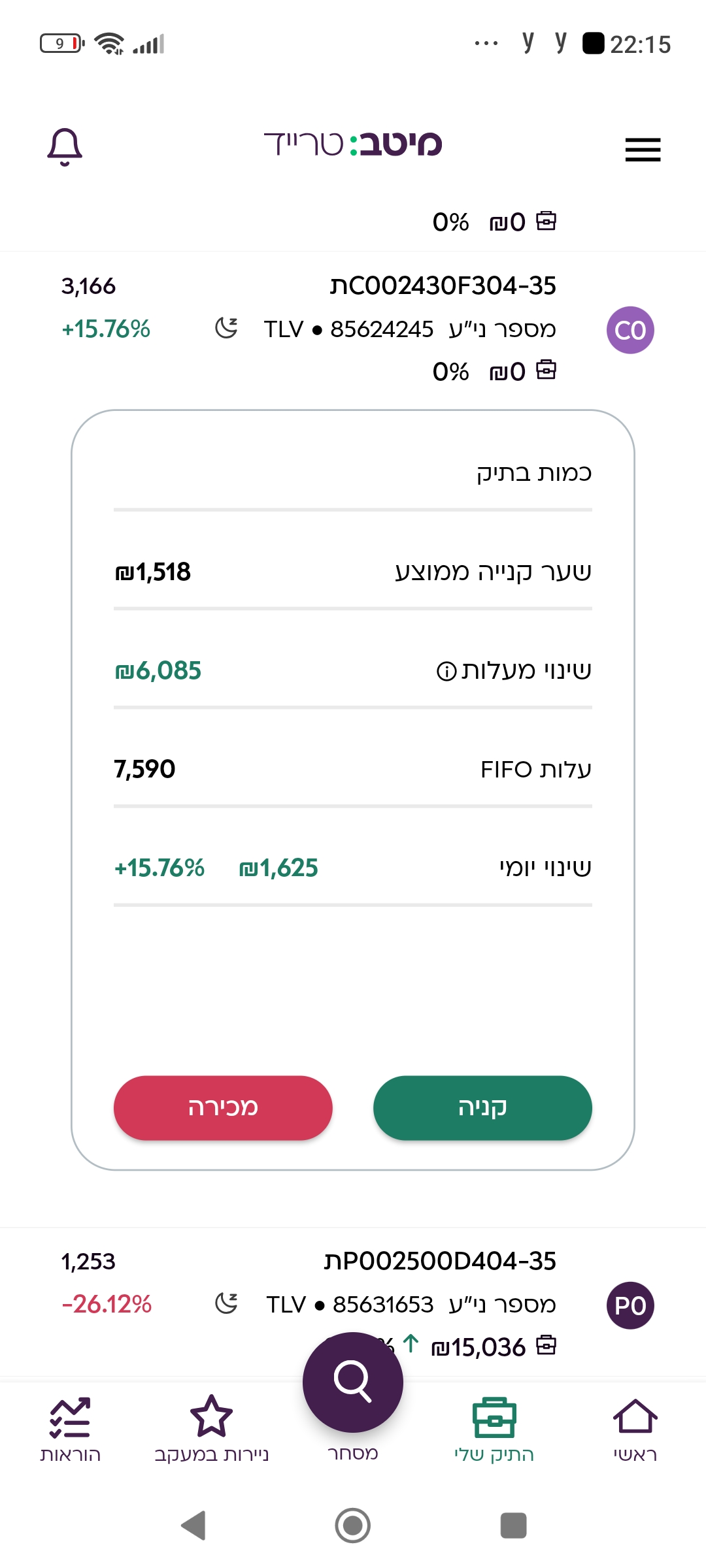Screen dimensions: 706x1568
Task: Open the ניירות במעקב watchlist tab
Action: [x=212, y=1429]
